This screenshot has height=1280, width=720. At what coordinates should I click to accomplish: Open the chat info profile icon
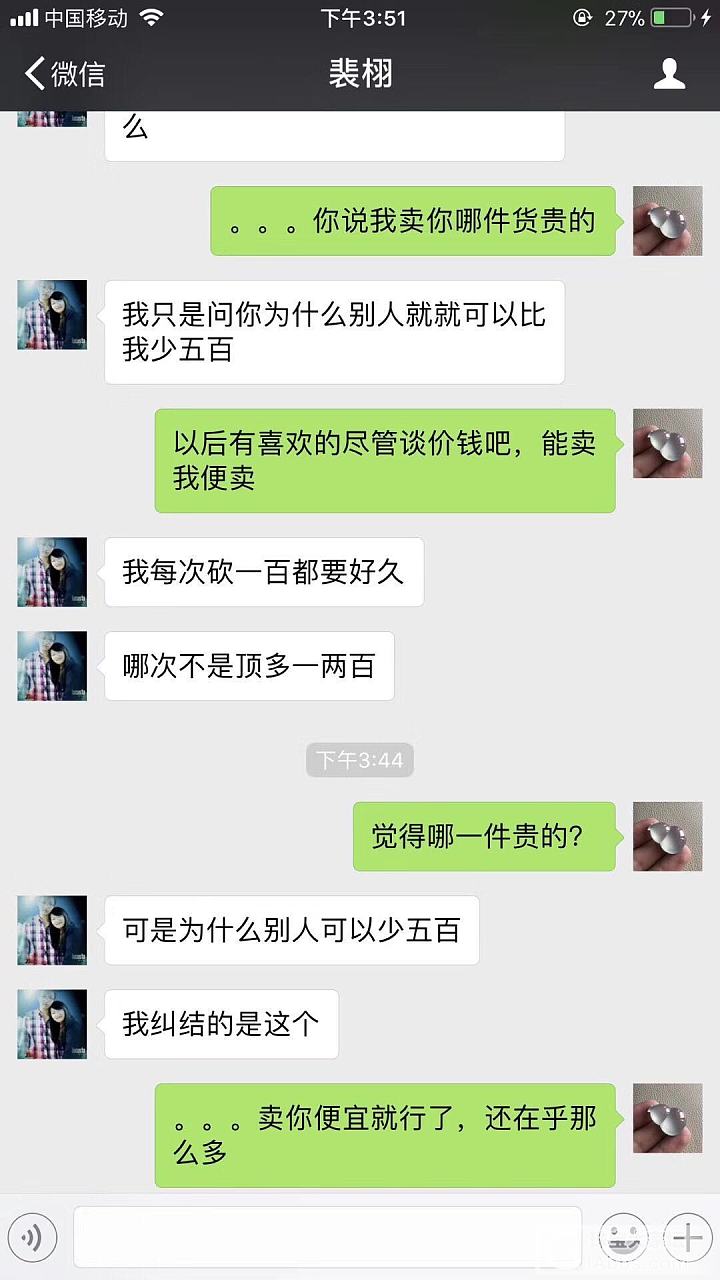669,73
